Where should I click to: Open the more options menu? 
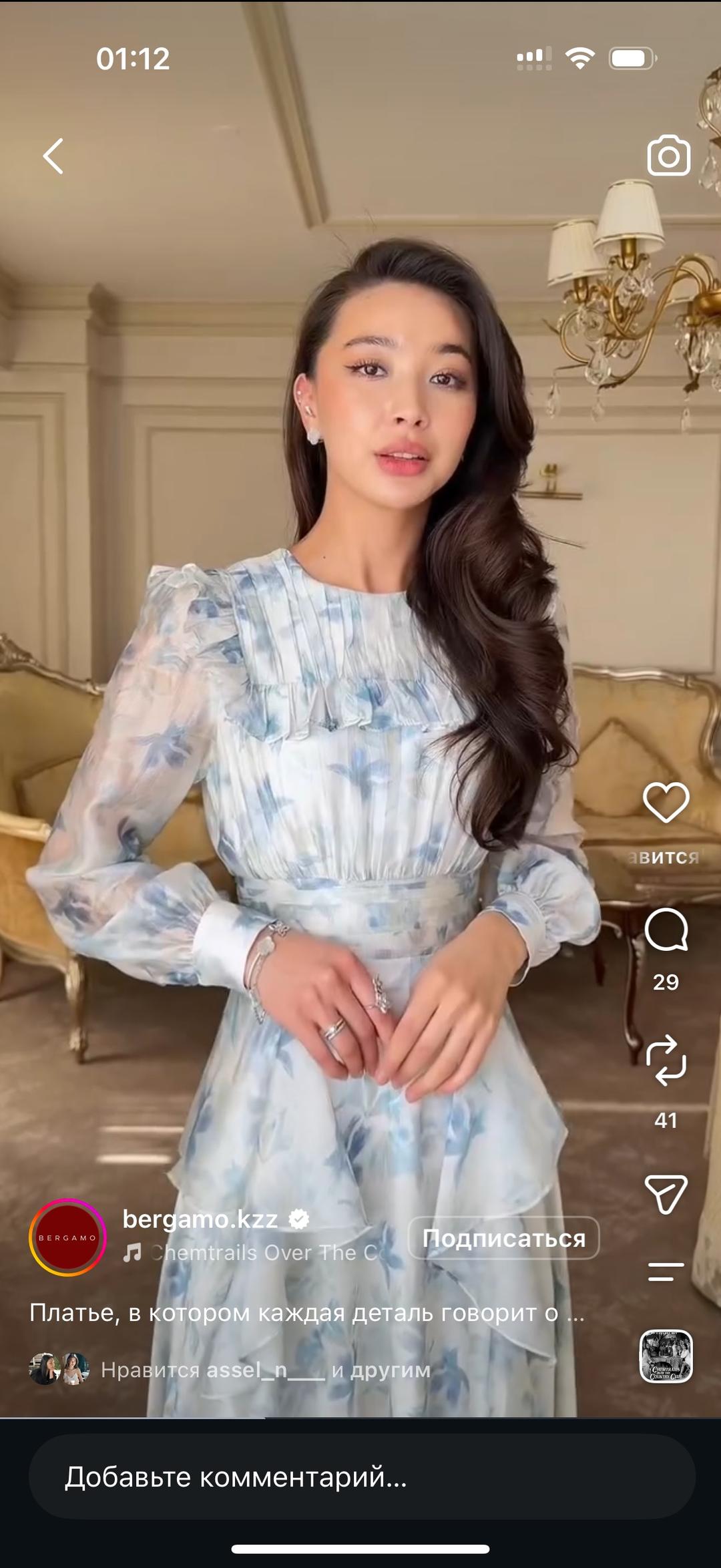coord(666,1272)
